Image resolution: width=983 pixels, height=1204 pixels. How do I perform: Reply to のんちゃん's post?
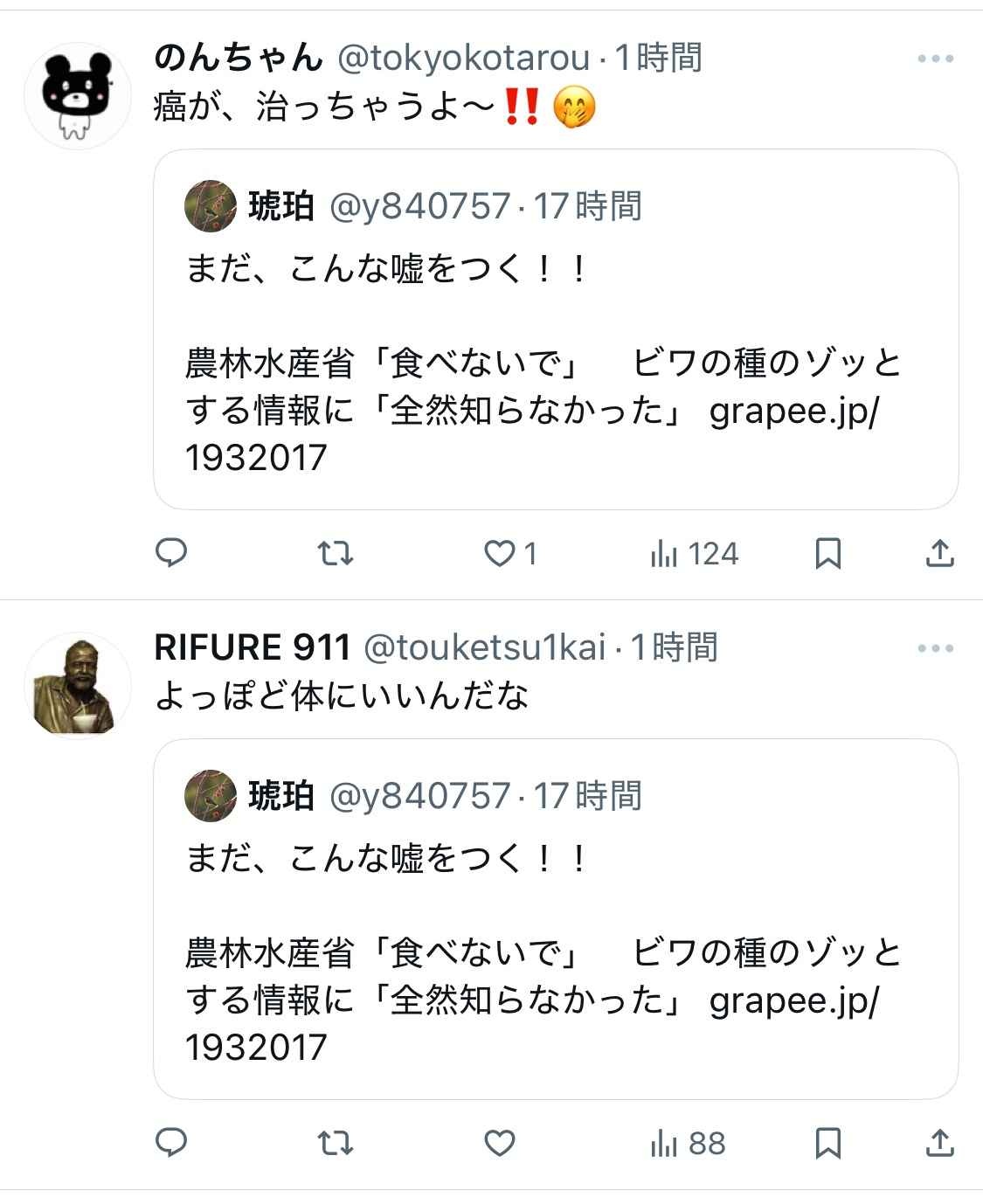pos(171,553)
